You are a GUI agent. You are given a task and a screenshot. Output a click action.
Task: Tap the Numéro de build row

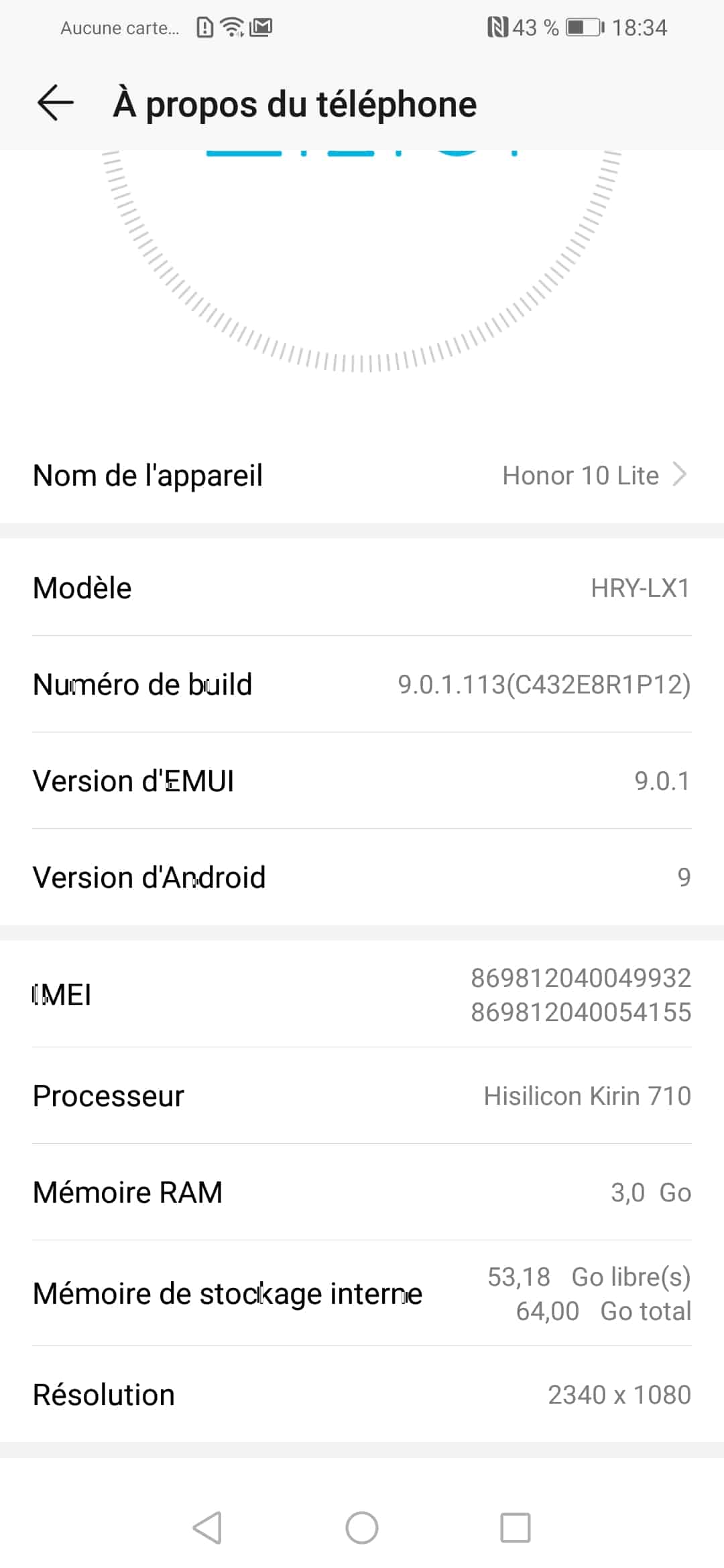click(x=362, y=684)
